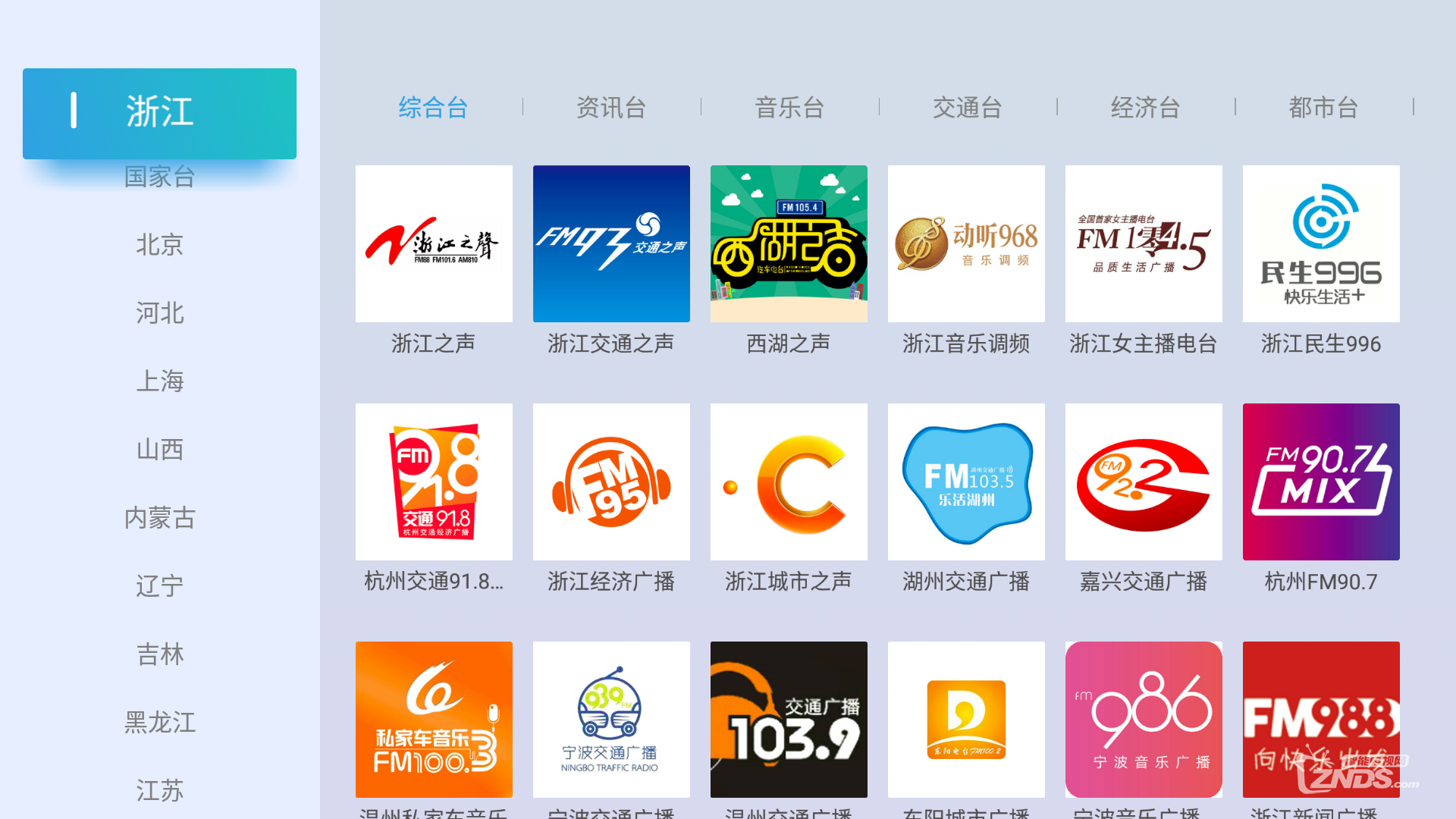Choose 上海 from the region list

coord(159,381)
